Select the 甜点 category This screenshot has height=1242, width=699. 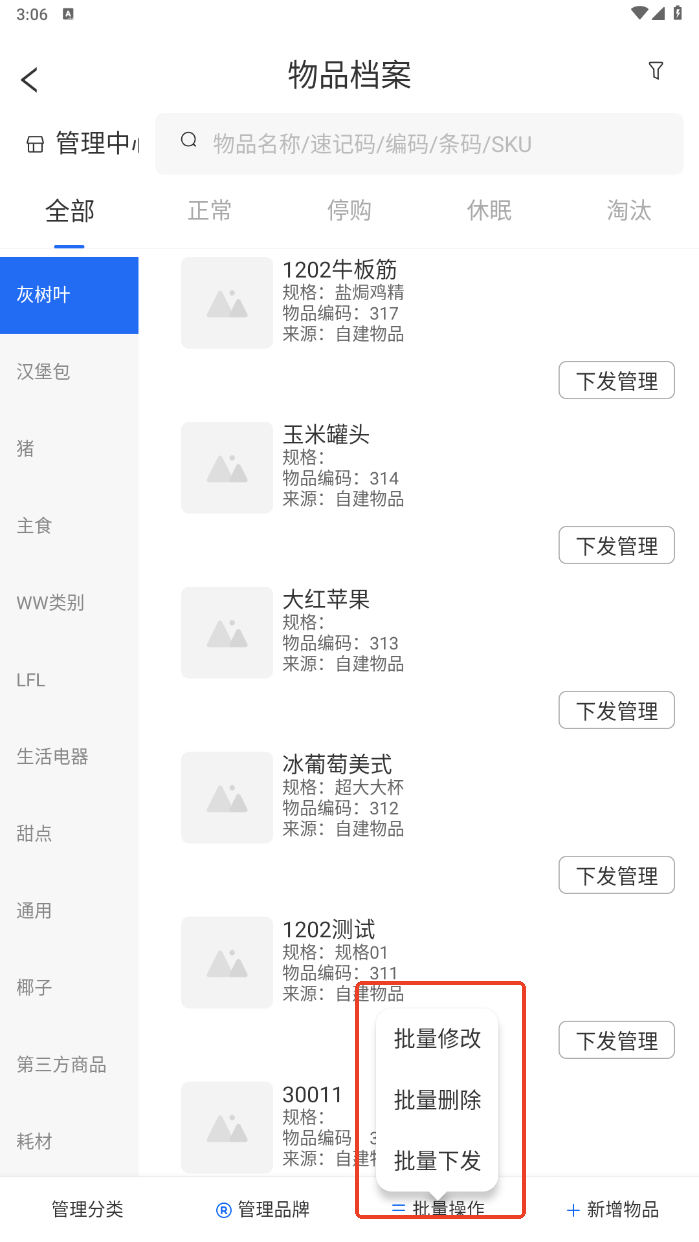(x=35, y=834)
